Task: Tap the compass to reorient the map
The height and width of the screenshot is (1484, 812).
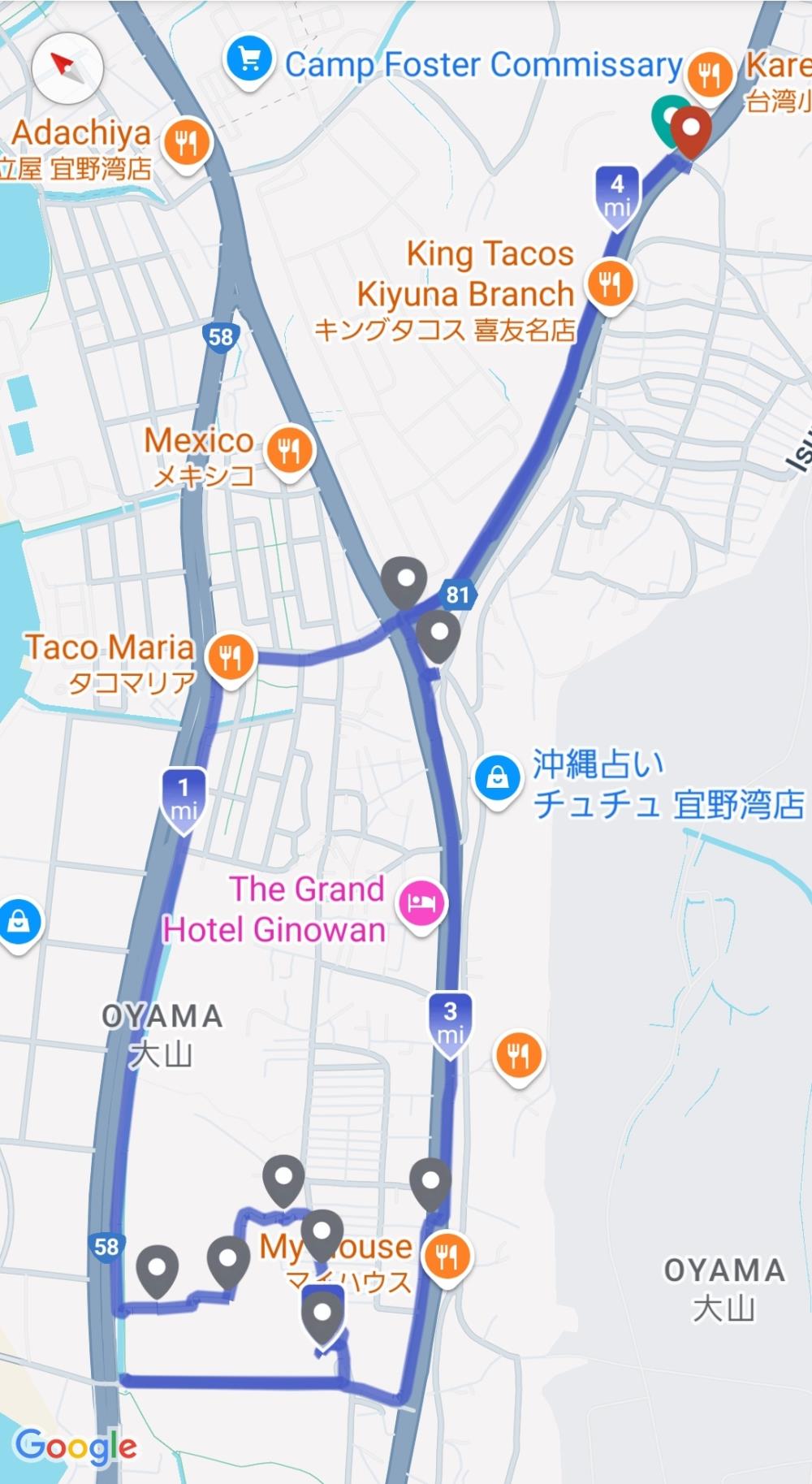Action: (x=67, y=67)
